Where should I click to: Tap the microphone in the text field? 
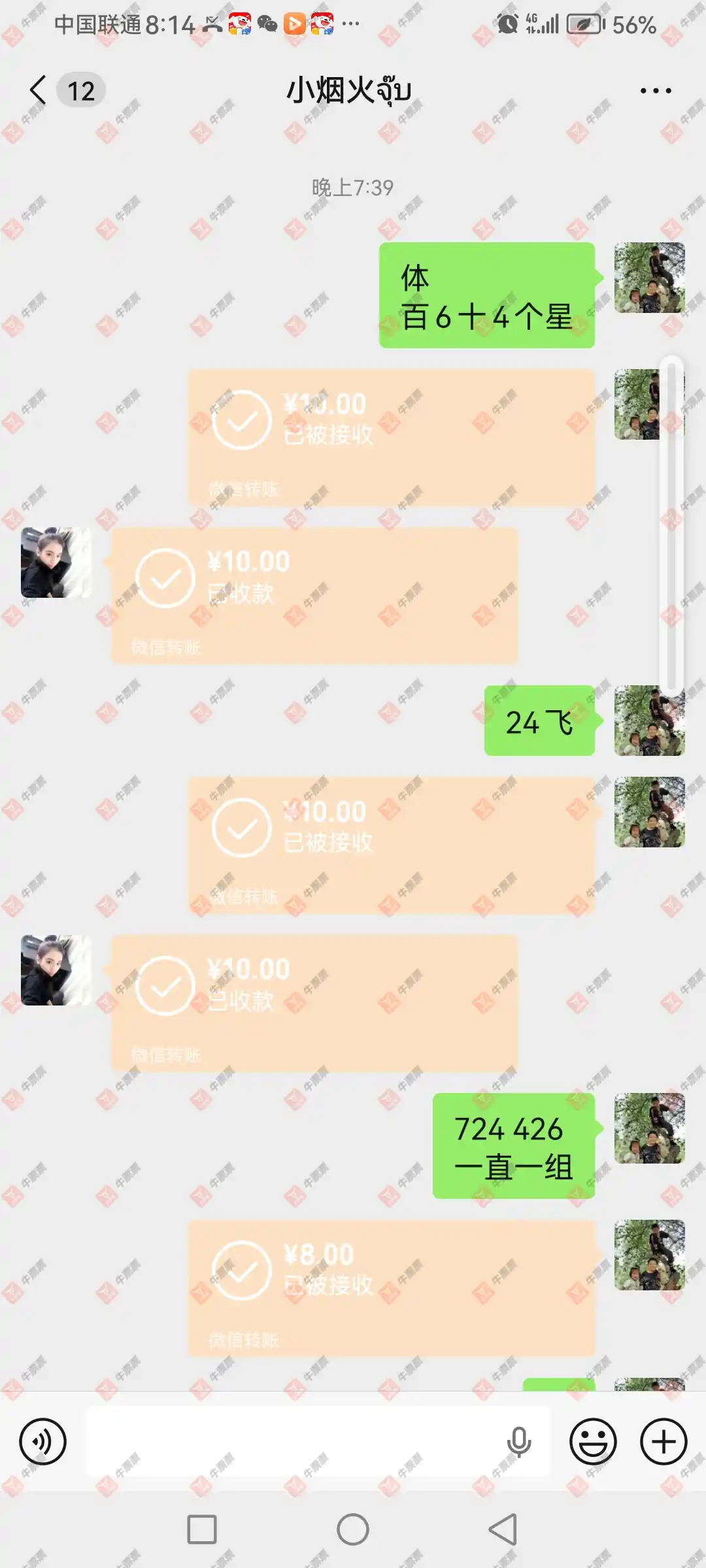pos(519,1442)
